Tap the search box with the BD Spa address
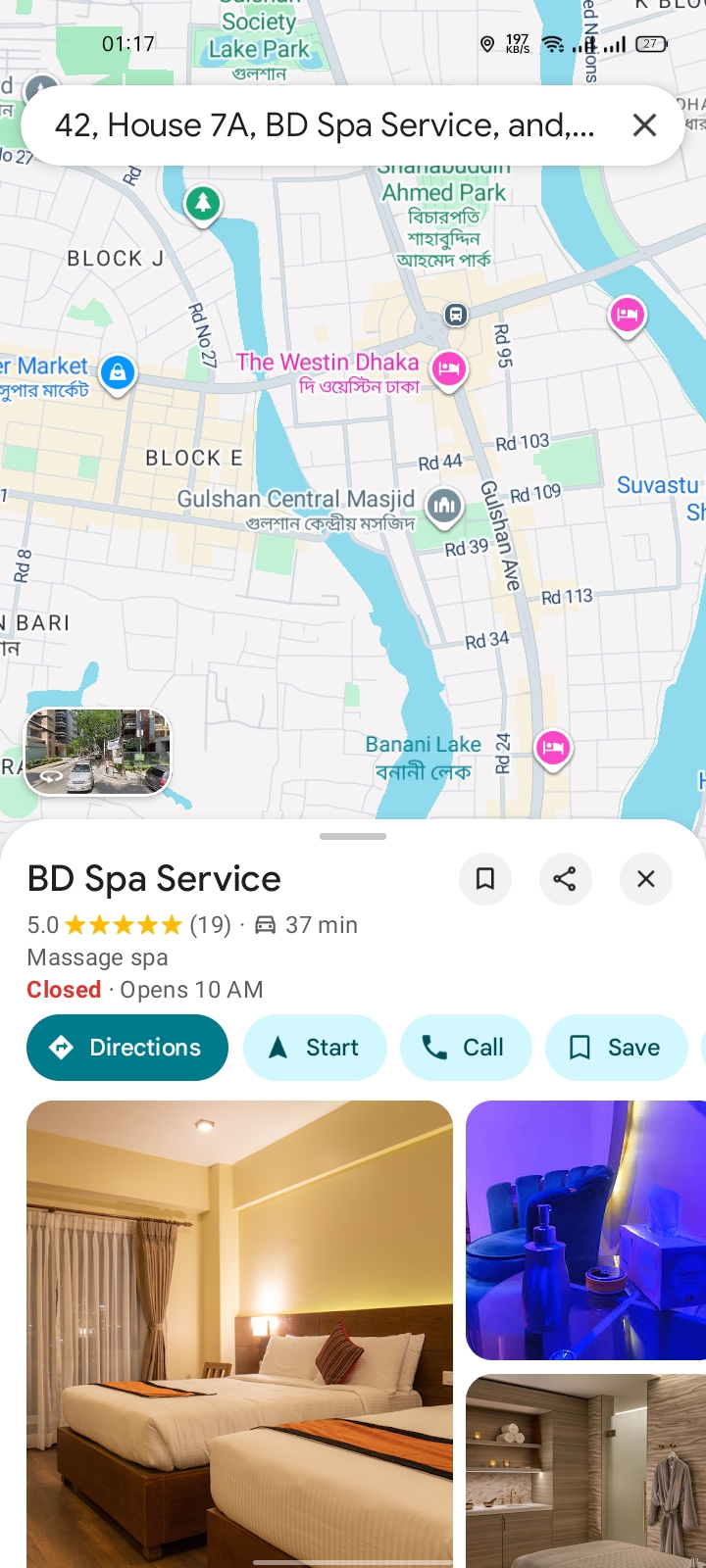This screenshot has height=1568, width=706. tap(324, 125)
